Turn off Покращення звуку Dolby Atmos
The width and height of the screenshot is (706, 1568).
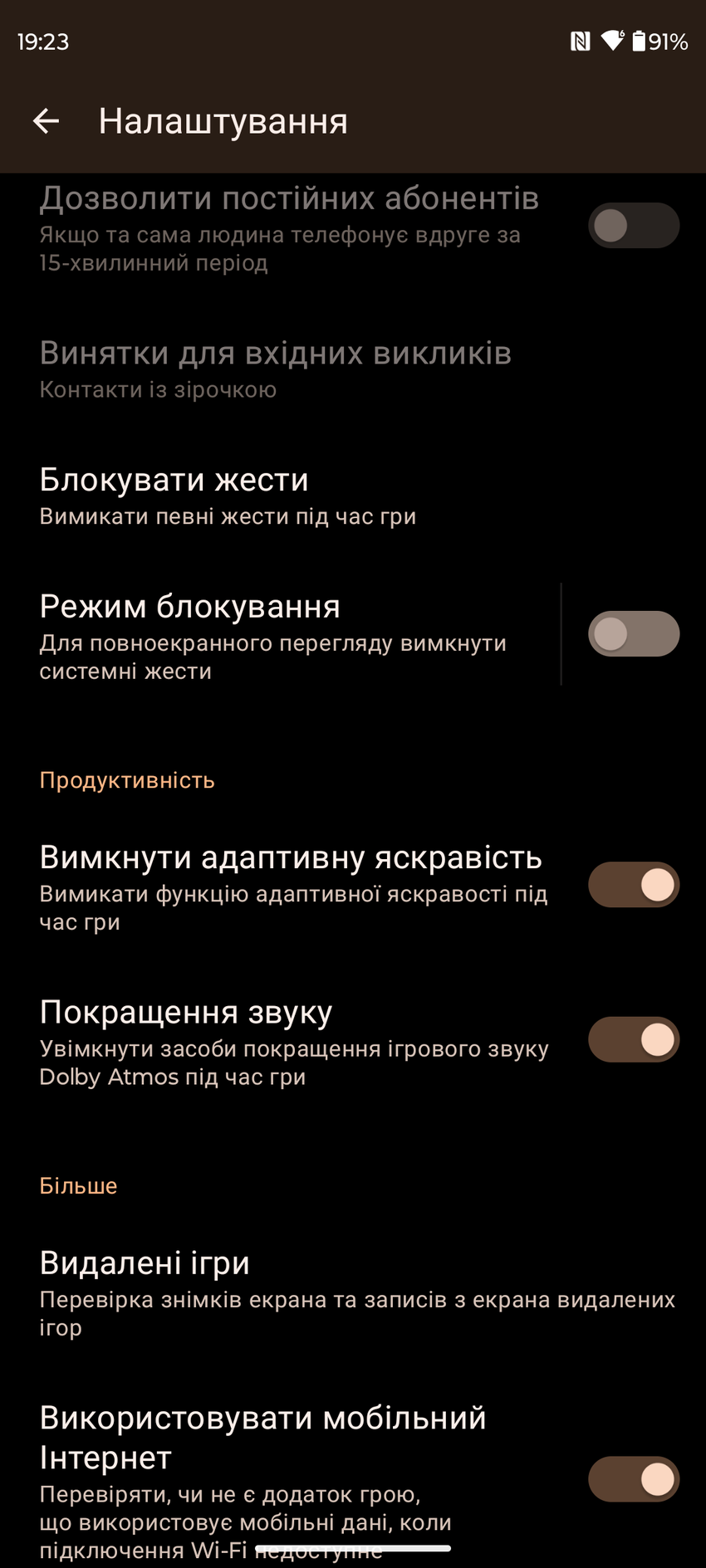tap(633, 1039)
